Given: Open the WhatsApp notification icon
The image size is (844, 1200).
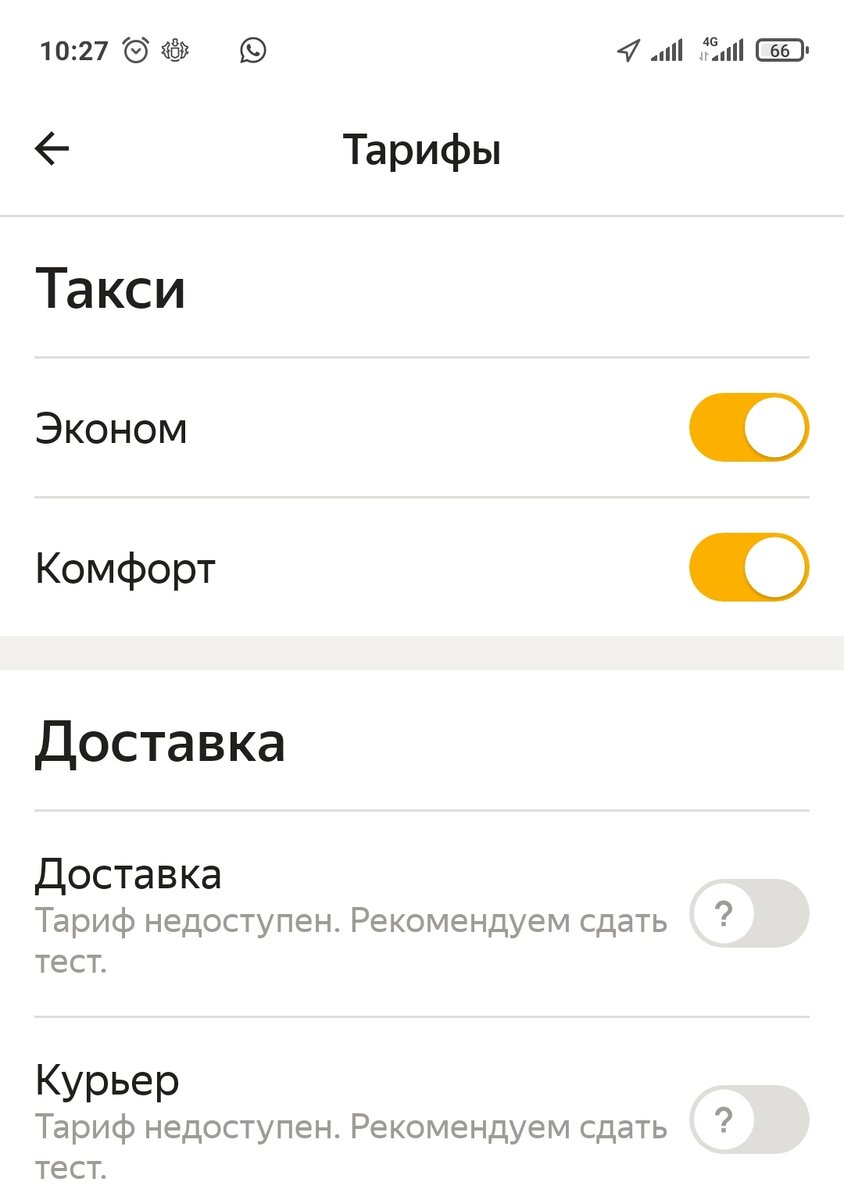Looking at the screenshot, I should tap(253, 50).
